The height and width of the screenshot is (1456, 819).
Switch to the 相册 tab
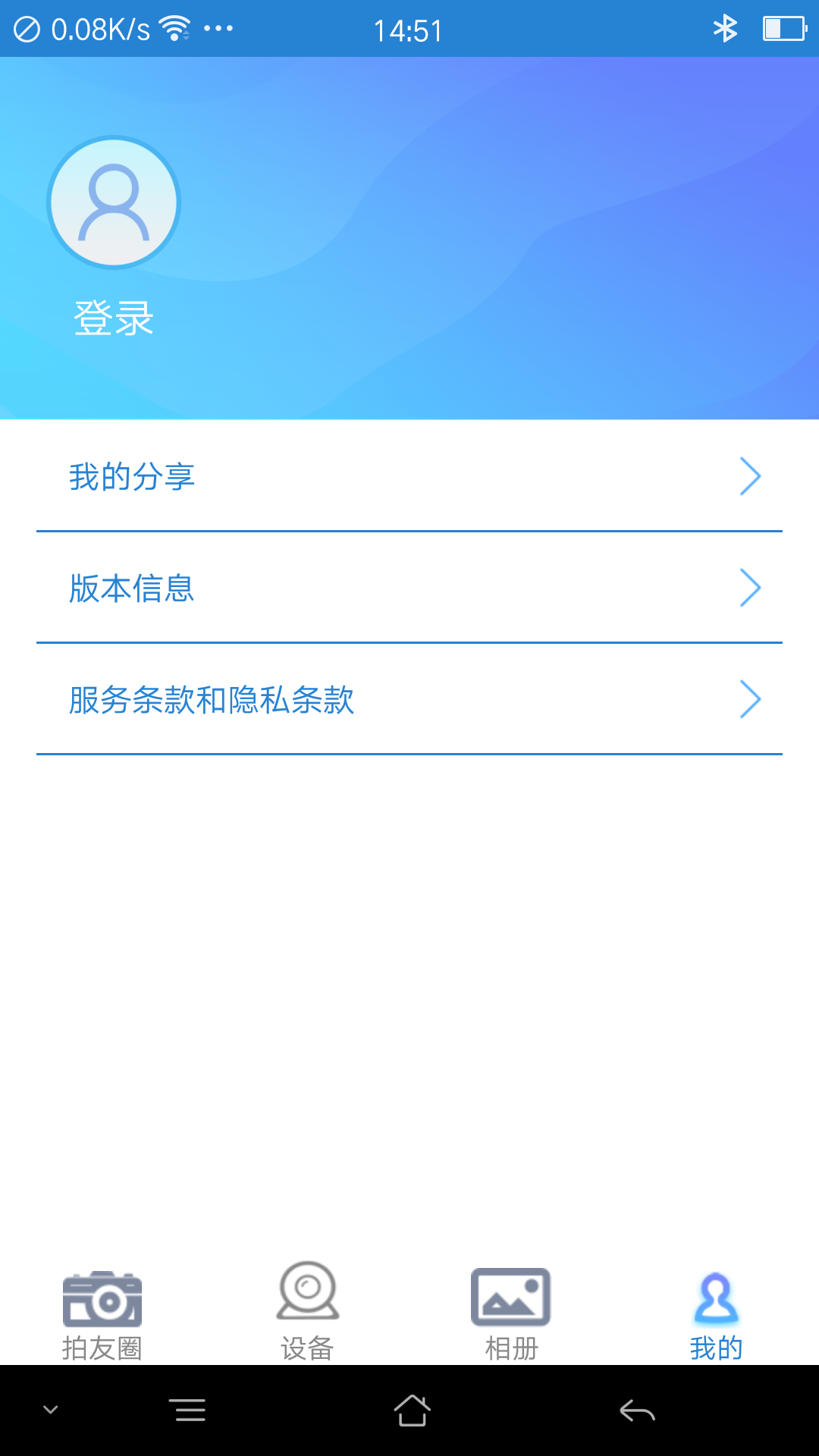tap(510, 1319)
